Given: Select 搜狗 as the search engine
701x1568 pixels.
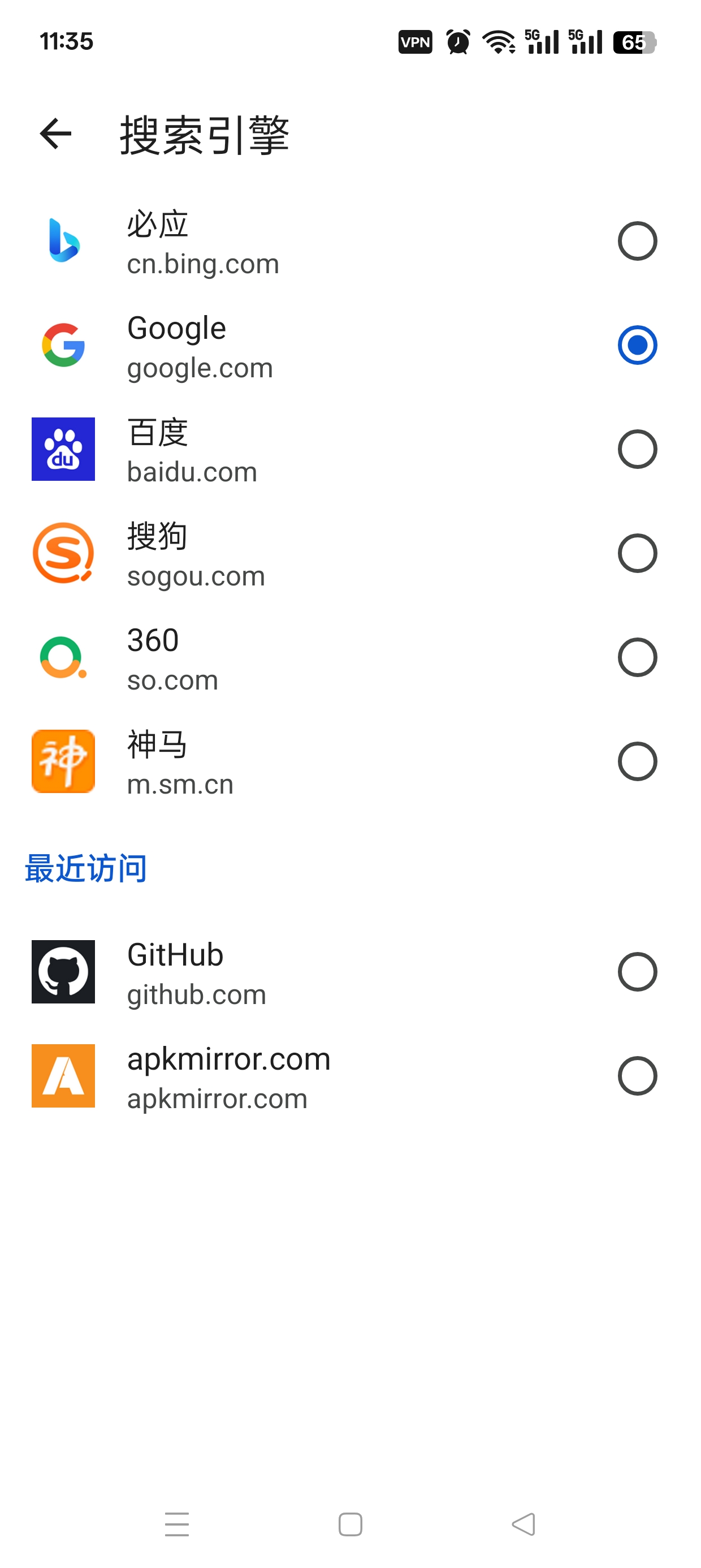Looking at the screenshot, I should point(637,553).
